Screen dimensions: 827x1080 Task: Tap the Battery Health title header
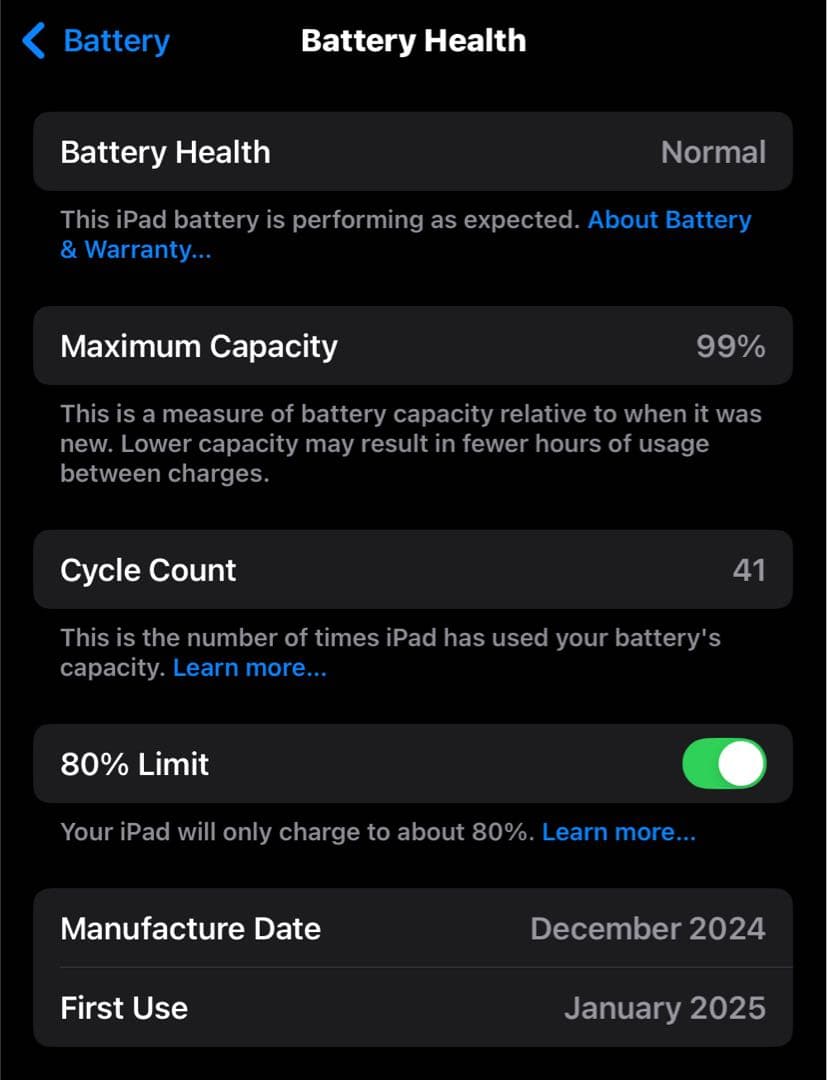tap(413, 40)
